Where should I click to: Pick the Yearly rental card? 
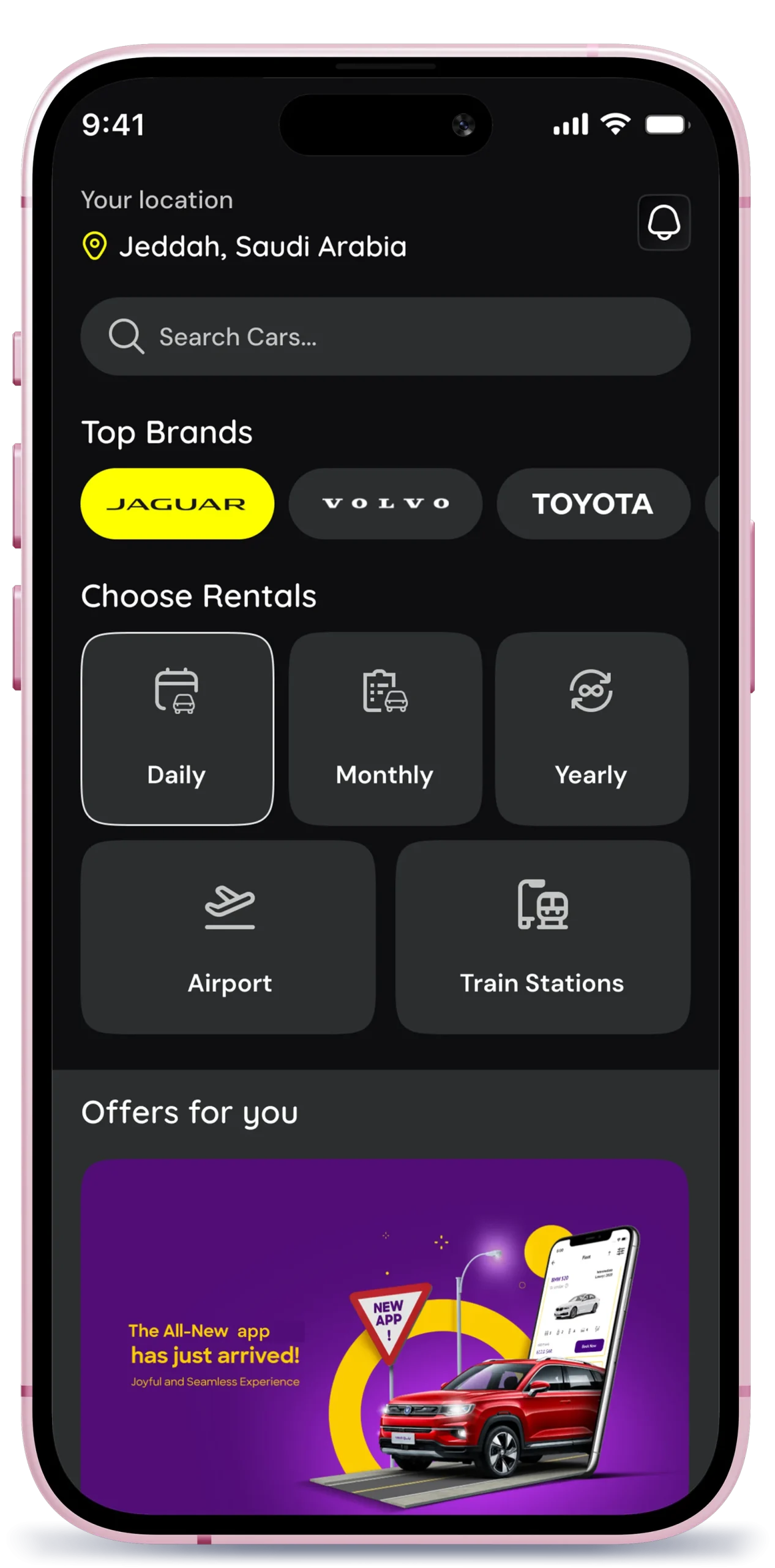(591, 729)
